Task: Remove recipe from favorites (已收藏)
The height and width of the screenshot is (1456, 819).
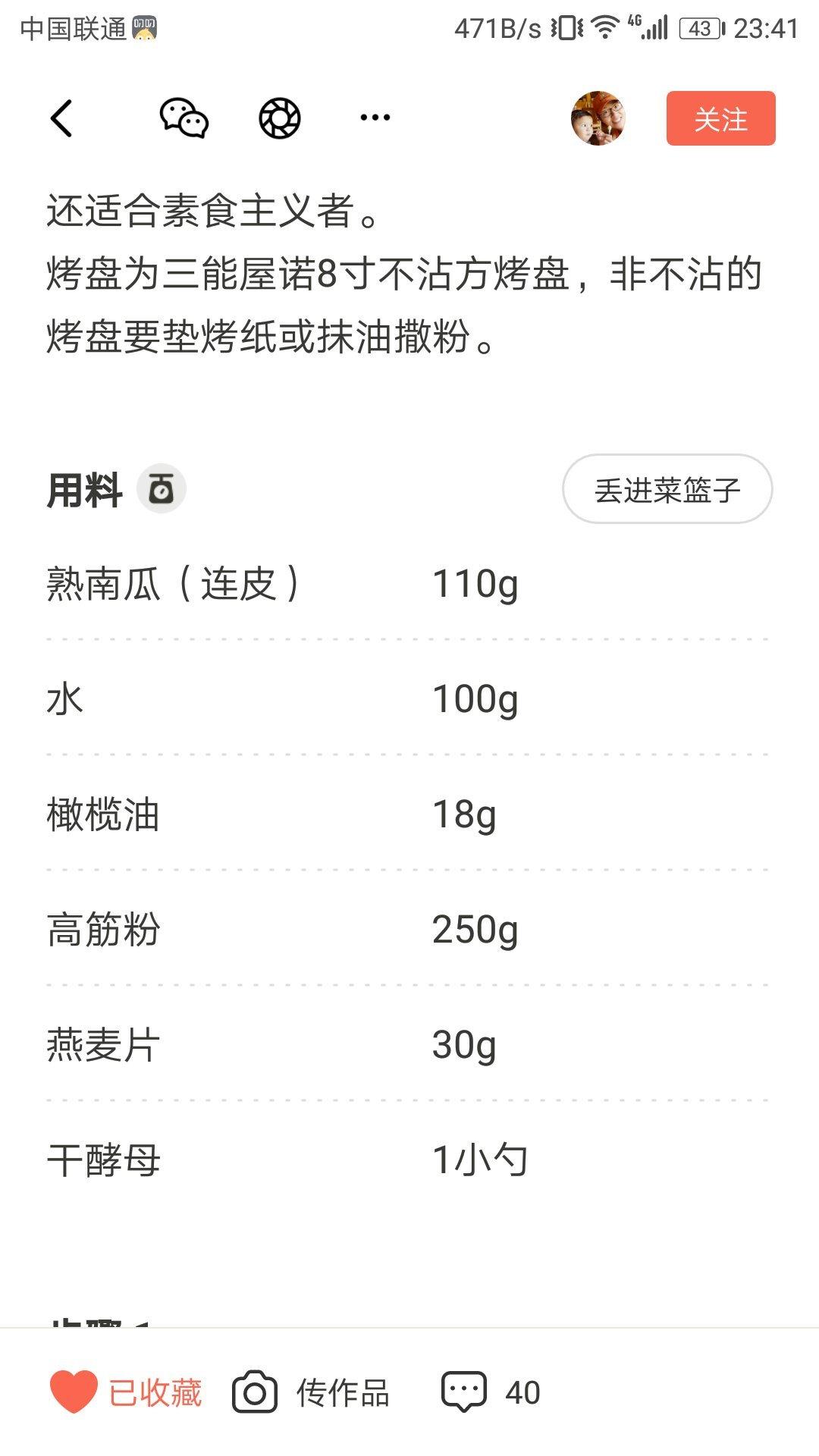Action: (x=126, y=1392)
